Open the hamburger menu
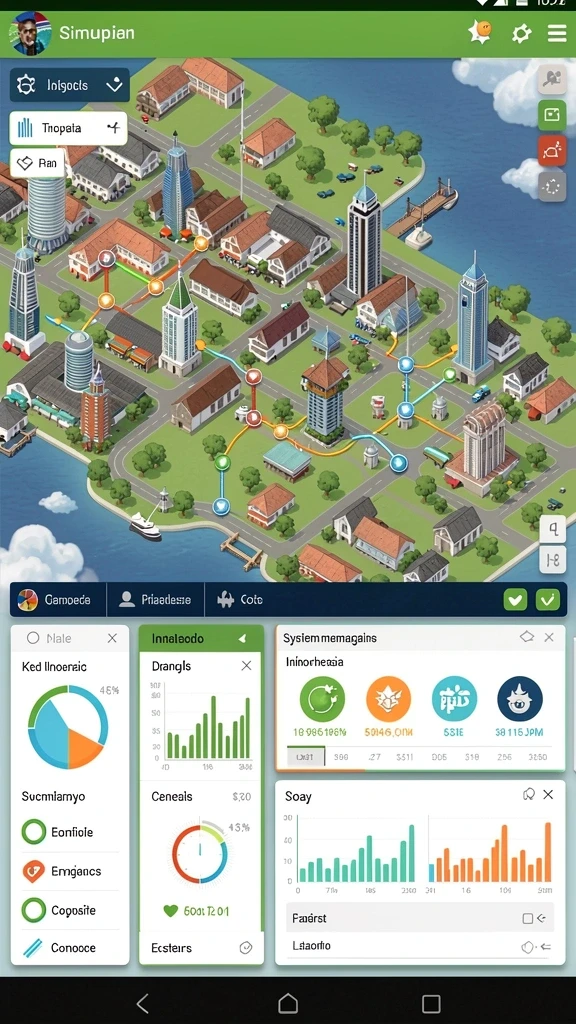 click(557, 33)
